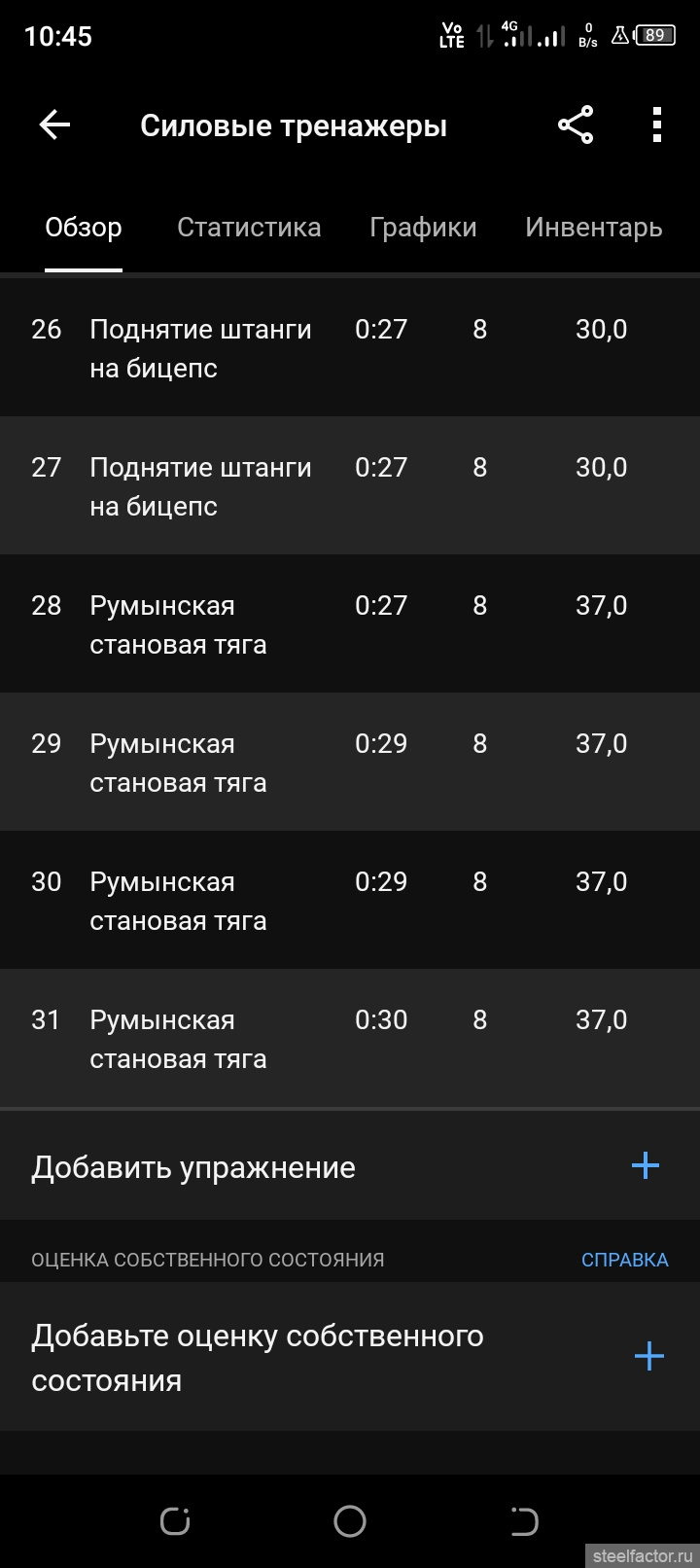Open set 28 Румынская становая тяга

(350, 624)
